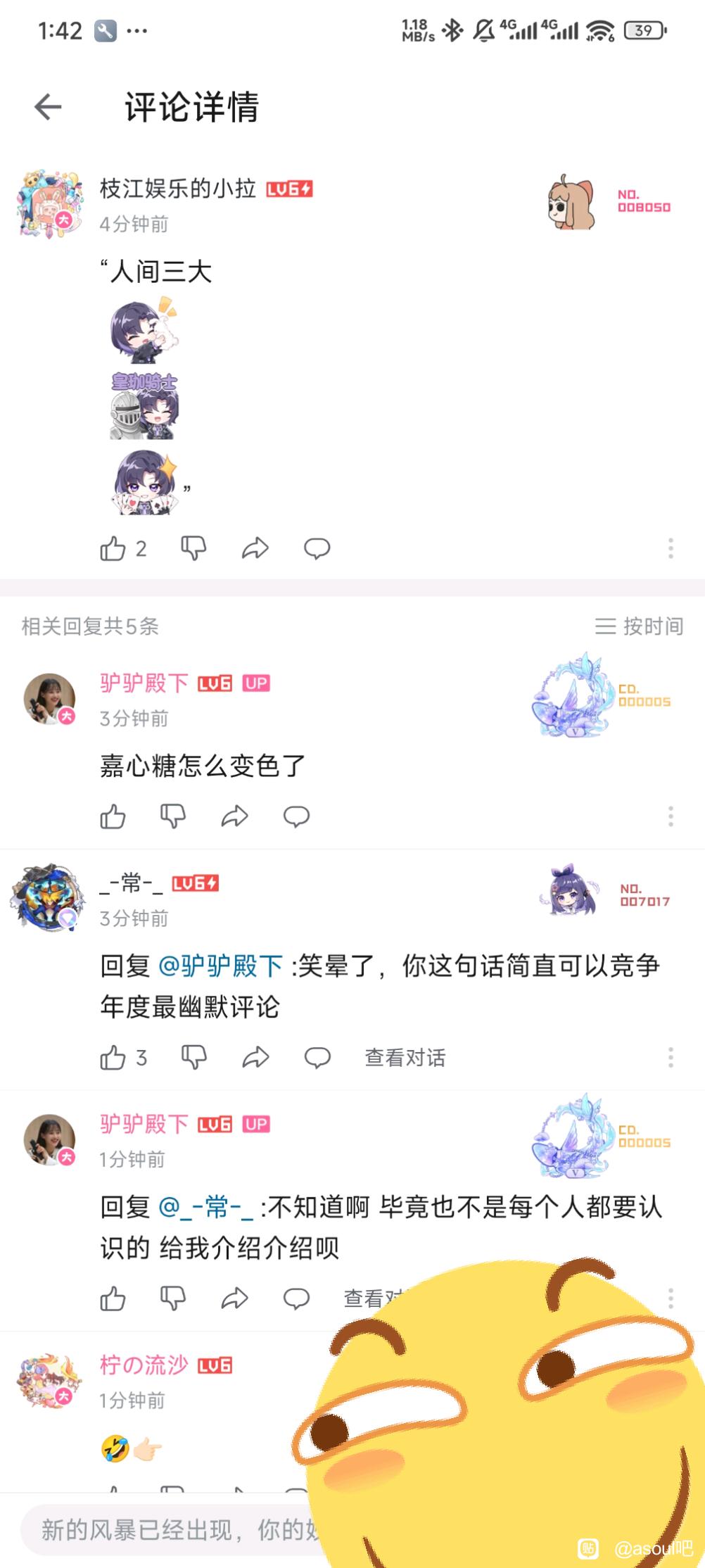Open more options on 枝江娱乐的小拉's comment
This screenshot has width=705, height=1568.
(670, 548)
